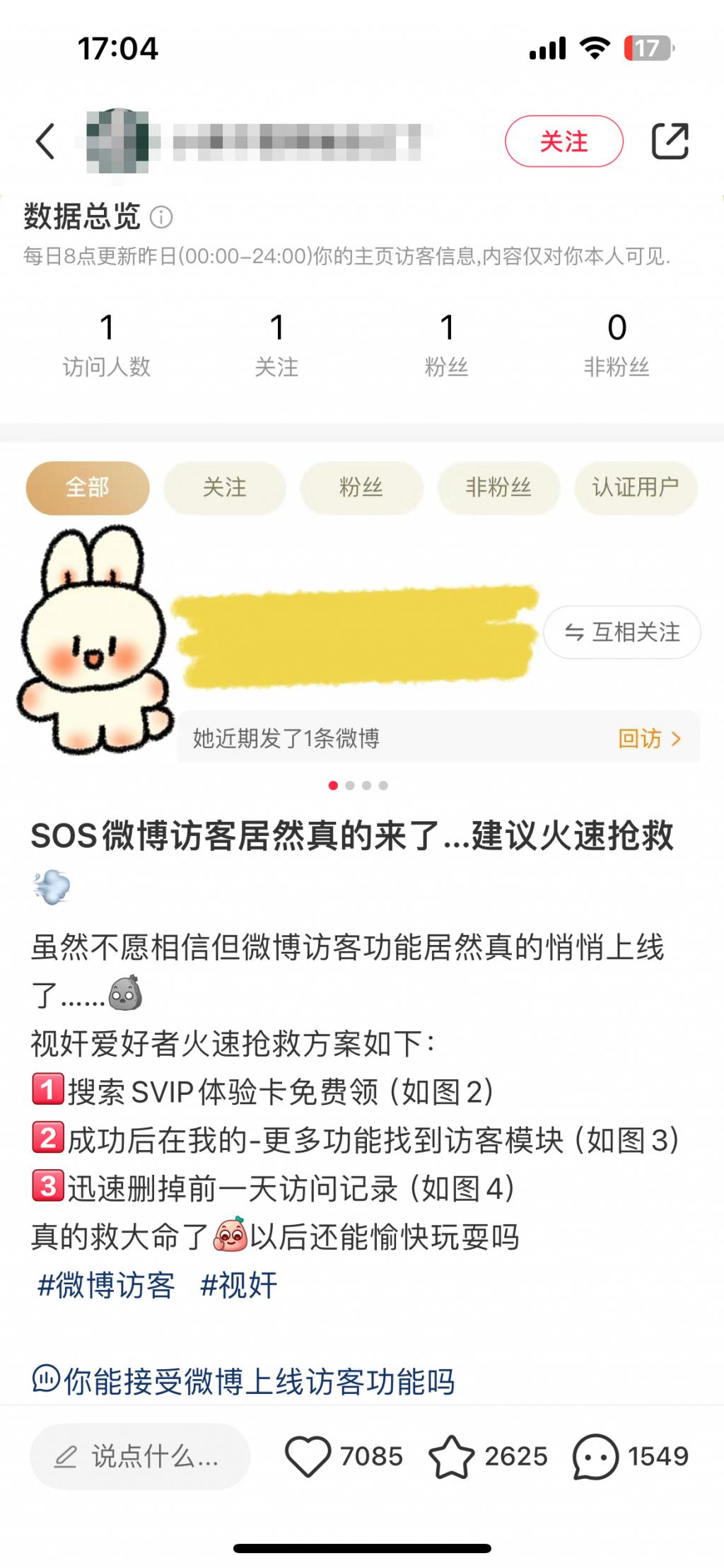The width and height of the screenshot is (724, 1568).
Task: Open the author's blurred avatar profile
Action: point(118,141)
